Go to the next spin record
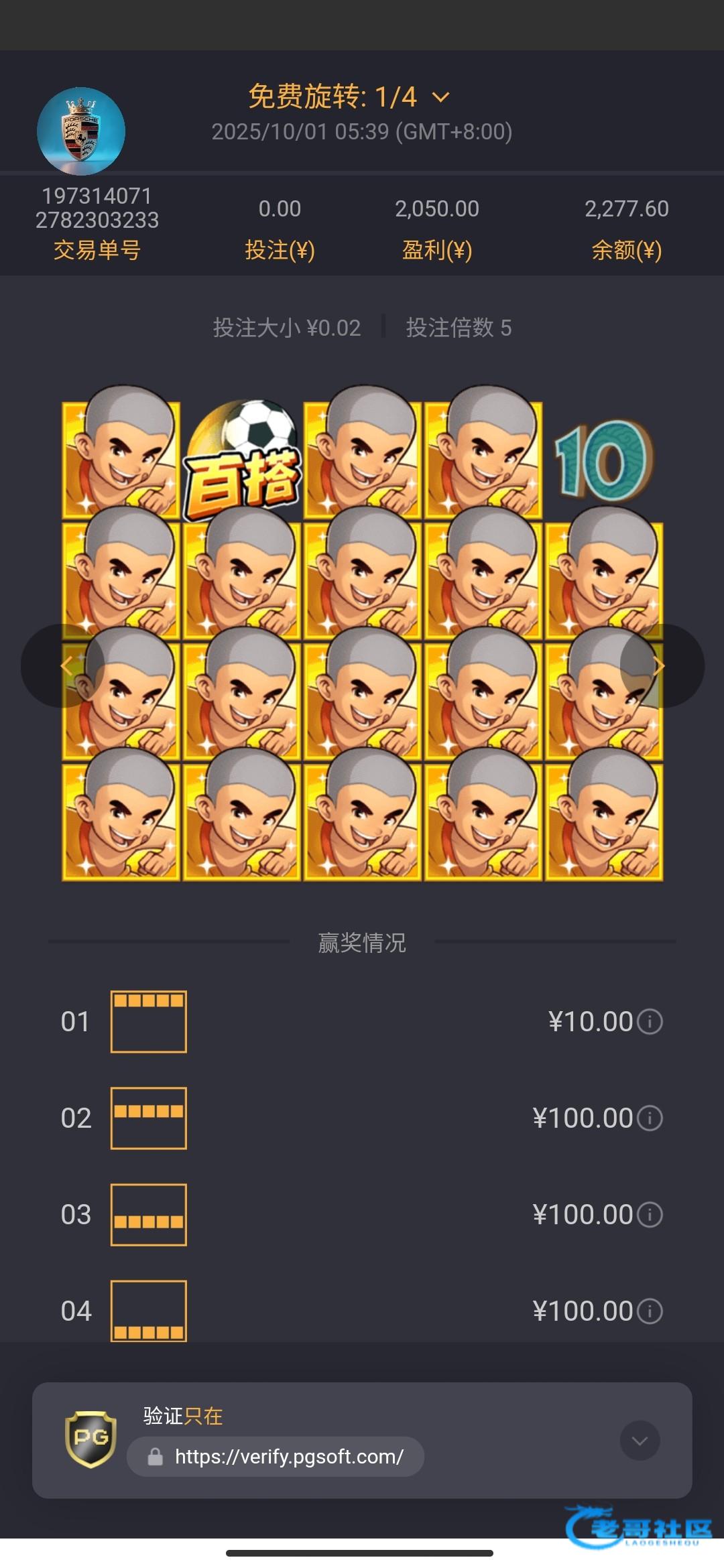Screen dimensions: 724x1568 point(661,665)
